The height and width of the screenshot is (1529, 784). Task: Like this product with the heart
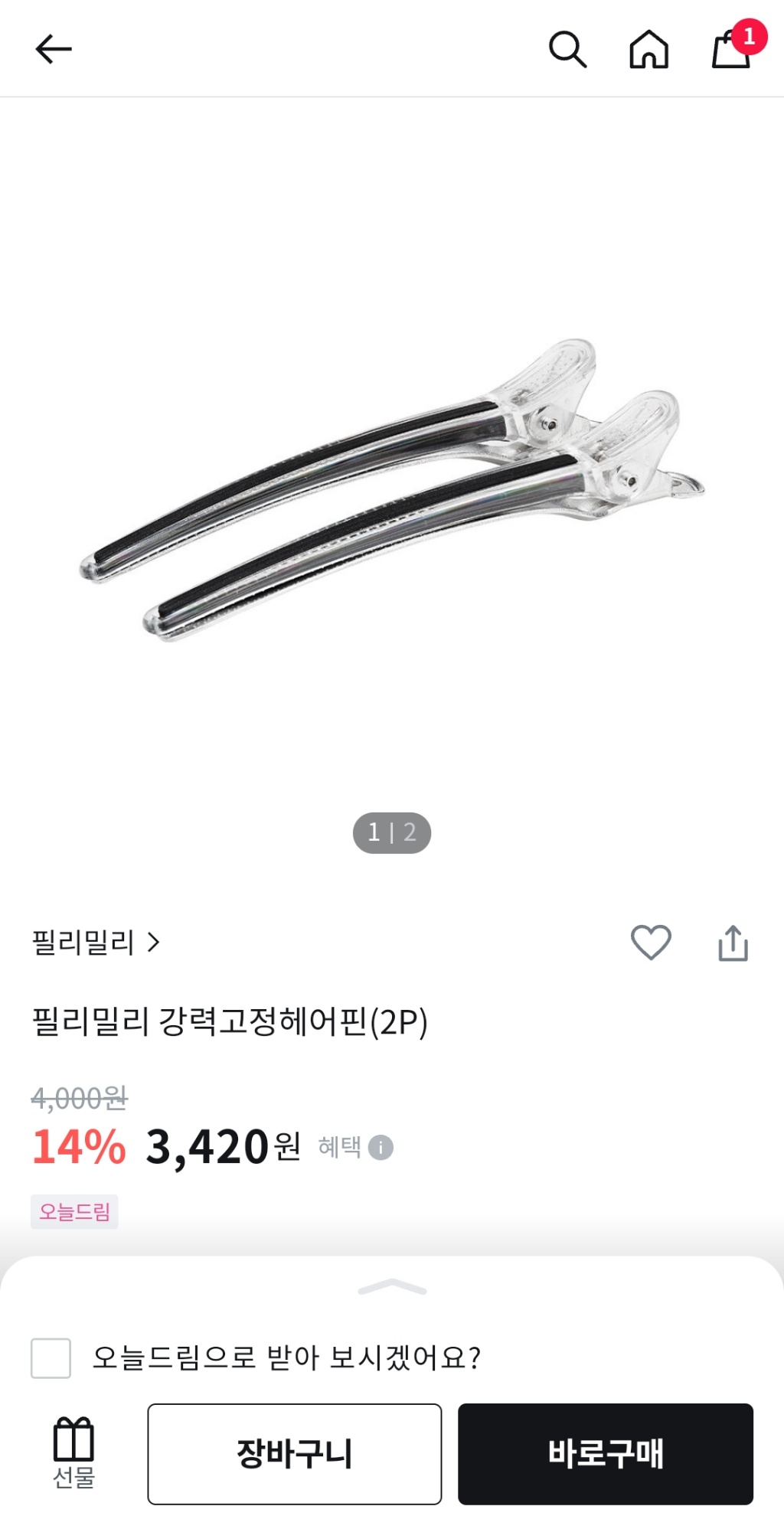coord(651,943)
